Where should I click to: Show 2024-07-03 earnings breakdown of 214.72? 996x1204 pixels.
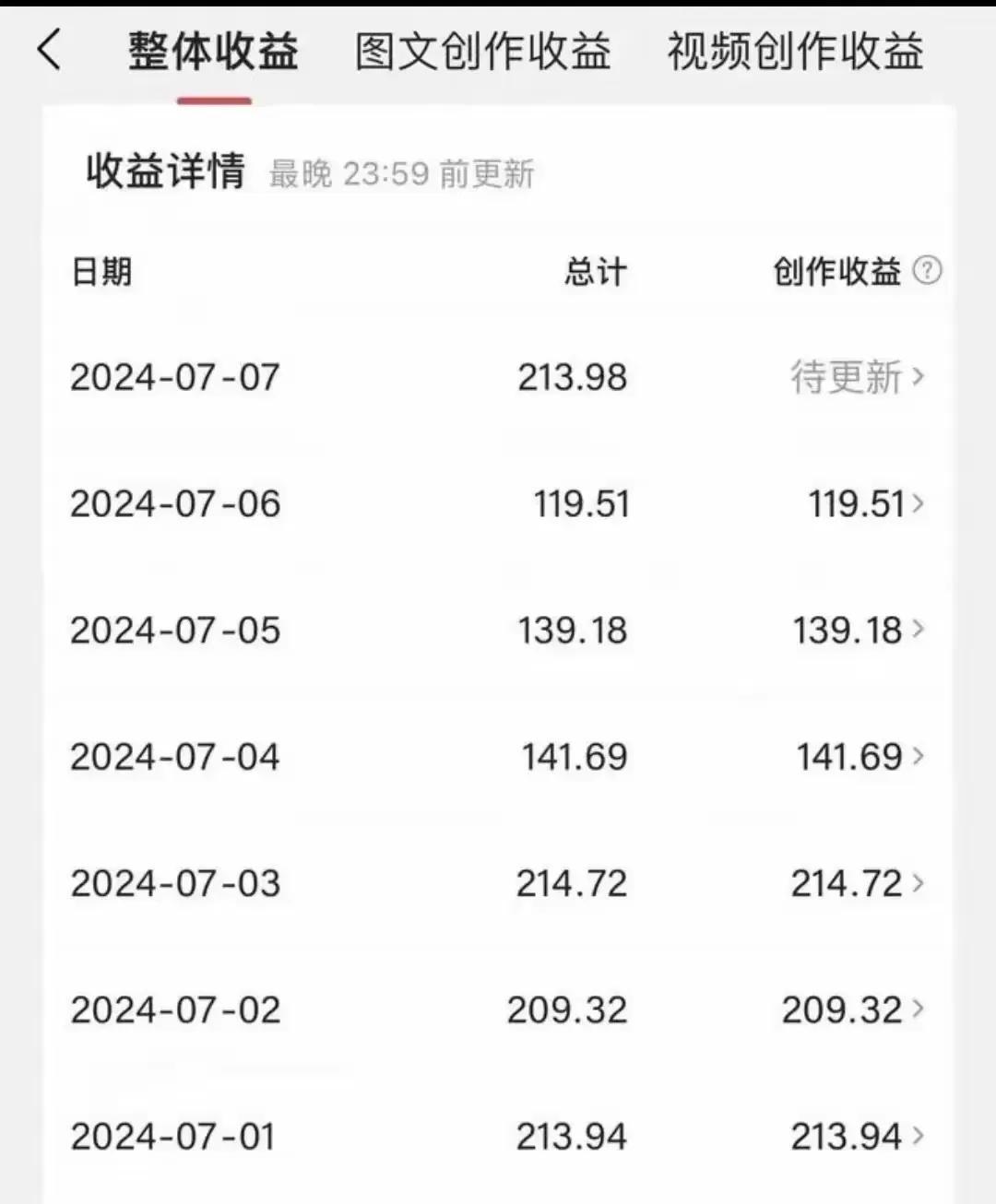(858, 883)
